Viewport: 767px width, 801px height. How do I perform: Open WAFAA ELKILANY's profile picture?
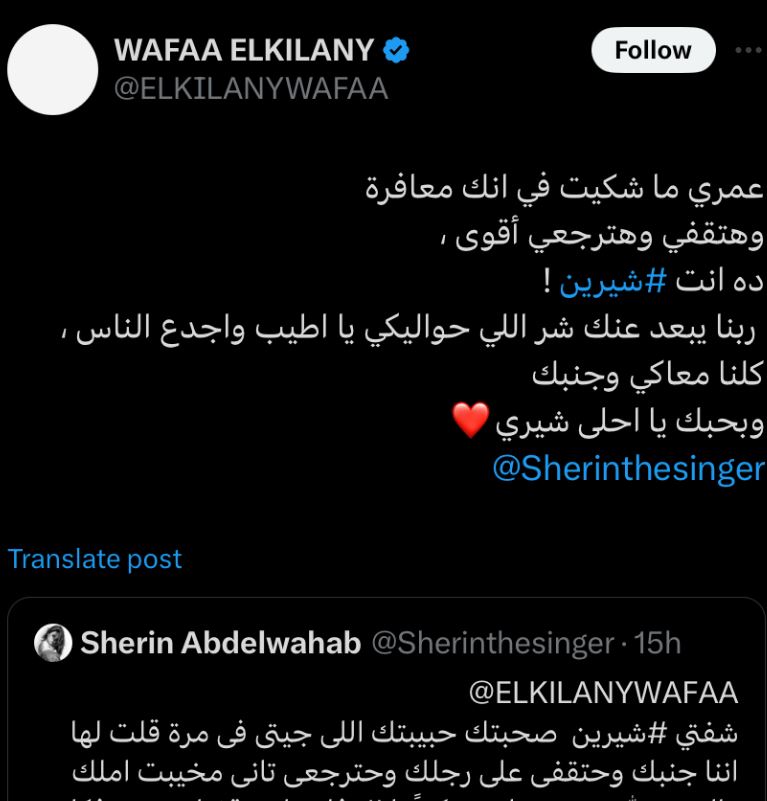52,70
